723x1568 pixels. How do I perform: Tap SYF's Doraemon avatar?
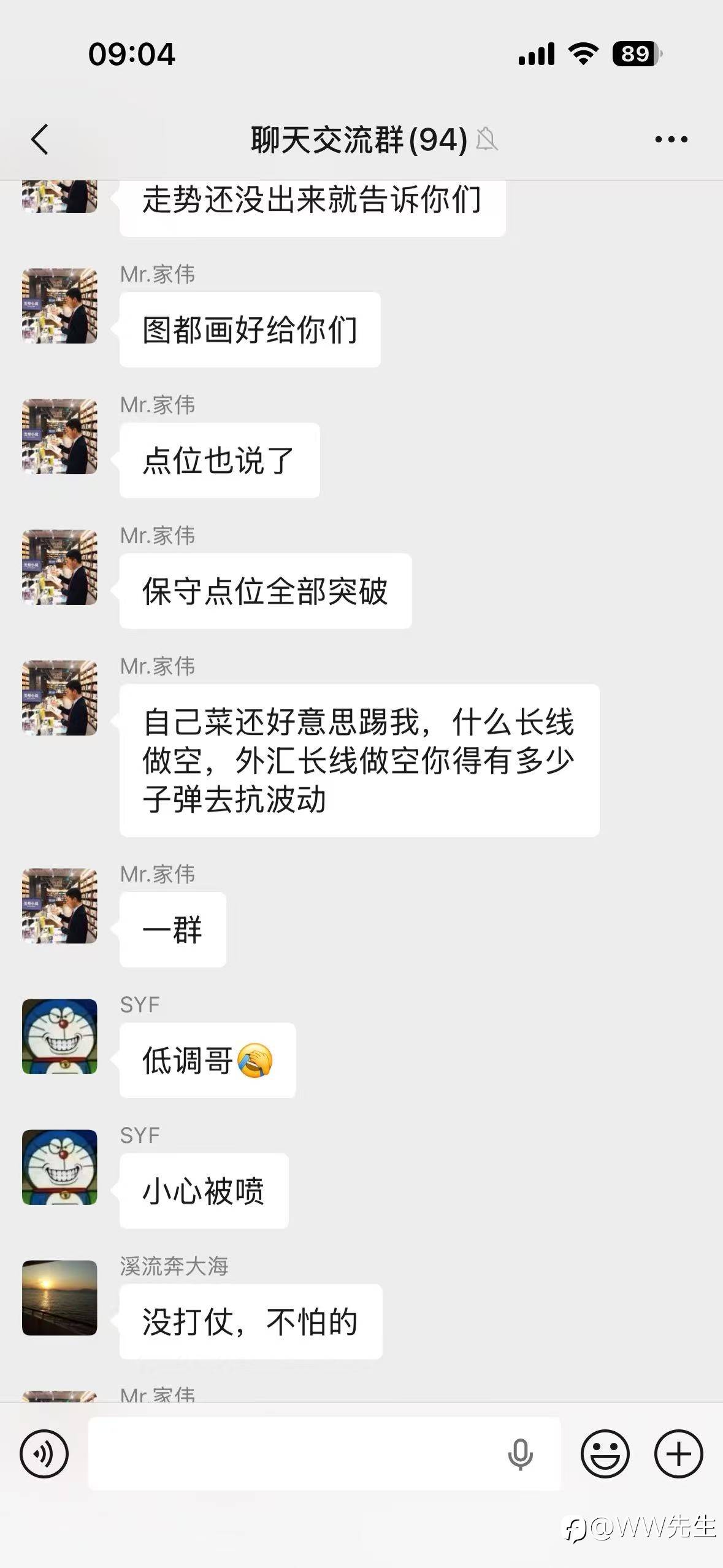pyautogui.click(x=59, y=1037)
